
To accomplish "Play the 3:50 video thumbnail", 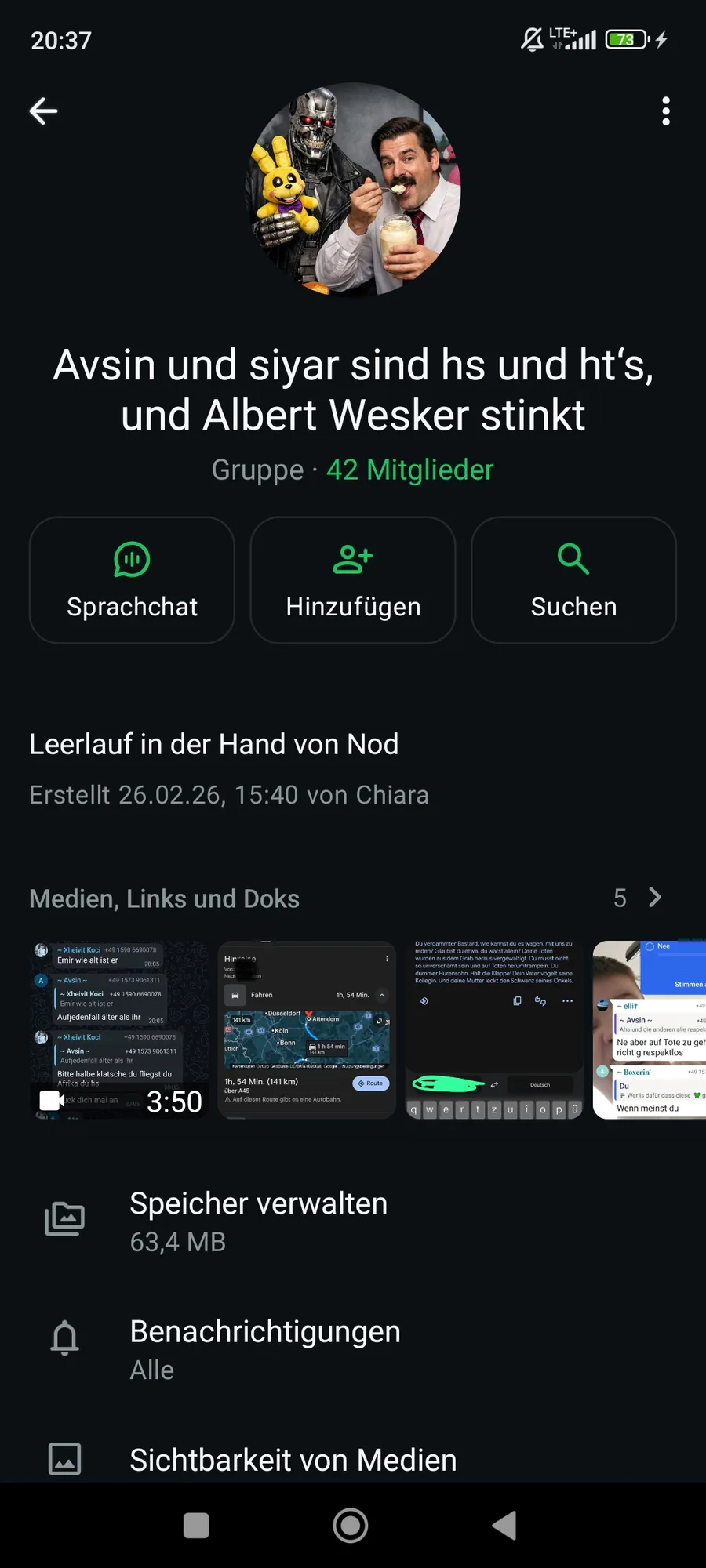I will click(x=121, y=1029).
